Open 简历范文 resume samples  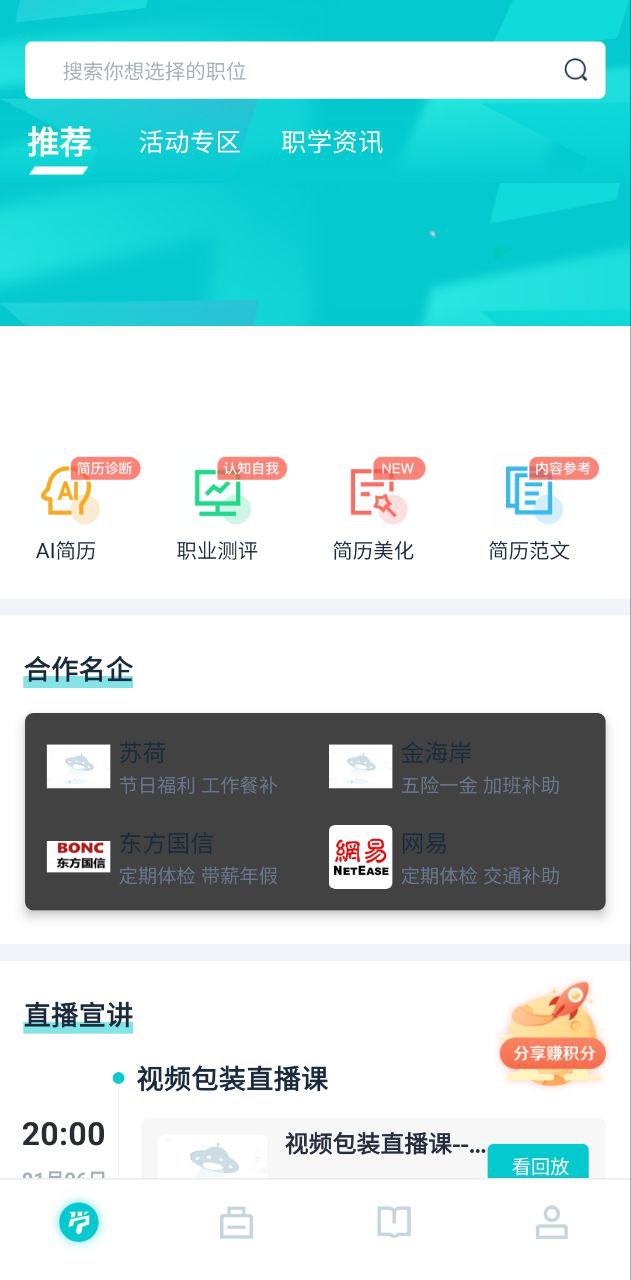(x=529, y=510)
